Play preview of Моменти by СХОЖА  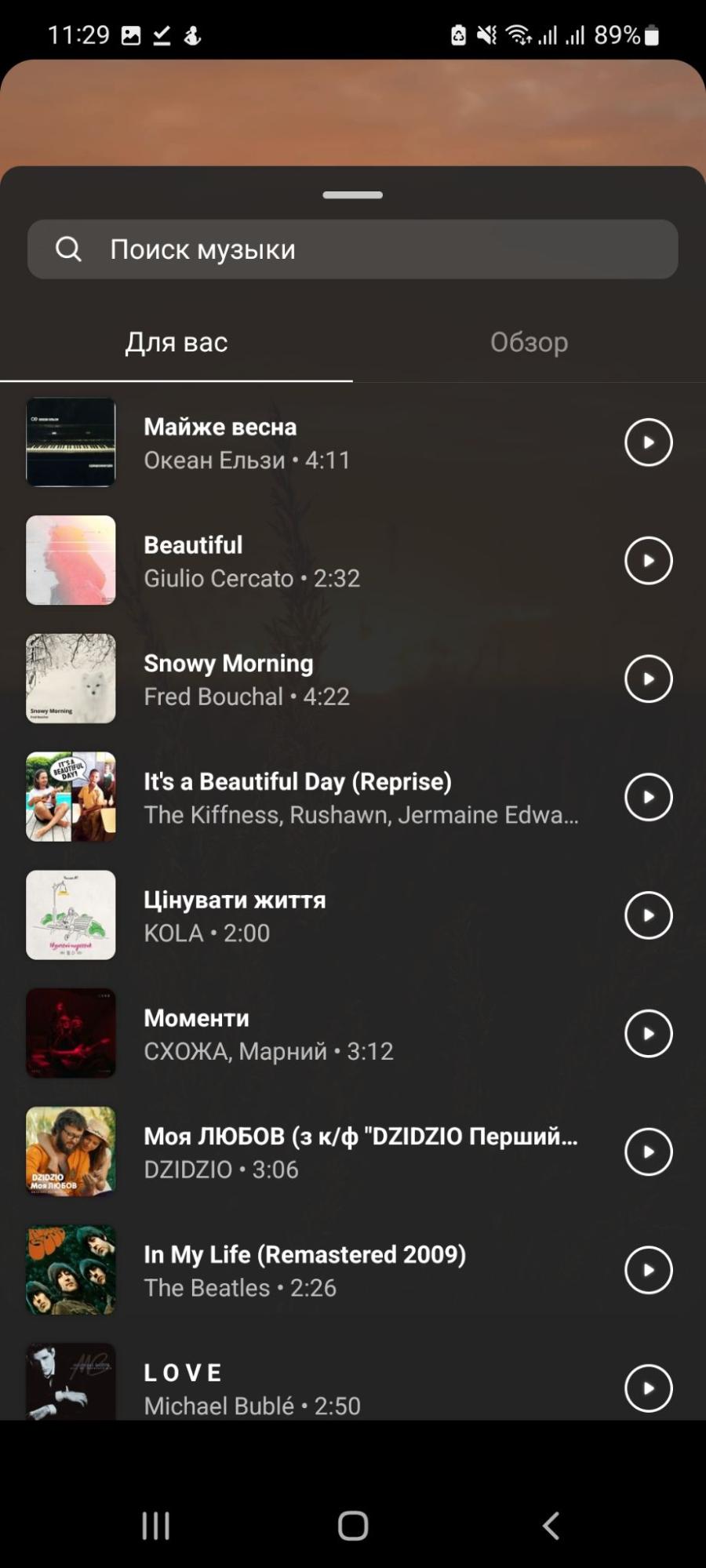coord(648,1034)
